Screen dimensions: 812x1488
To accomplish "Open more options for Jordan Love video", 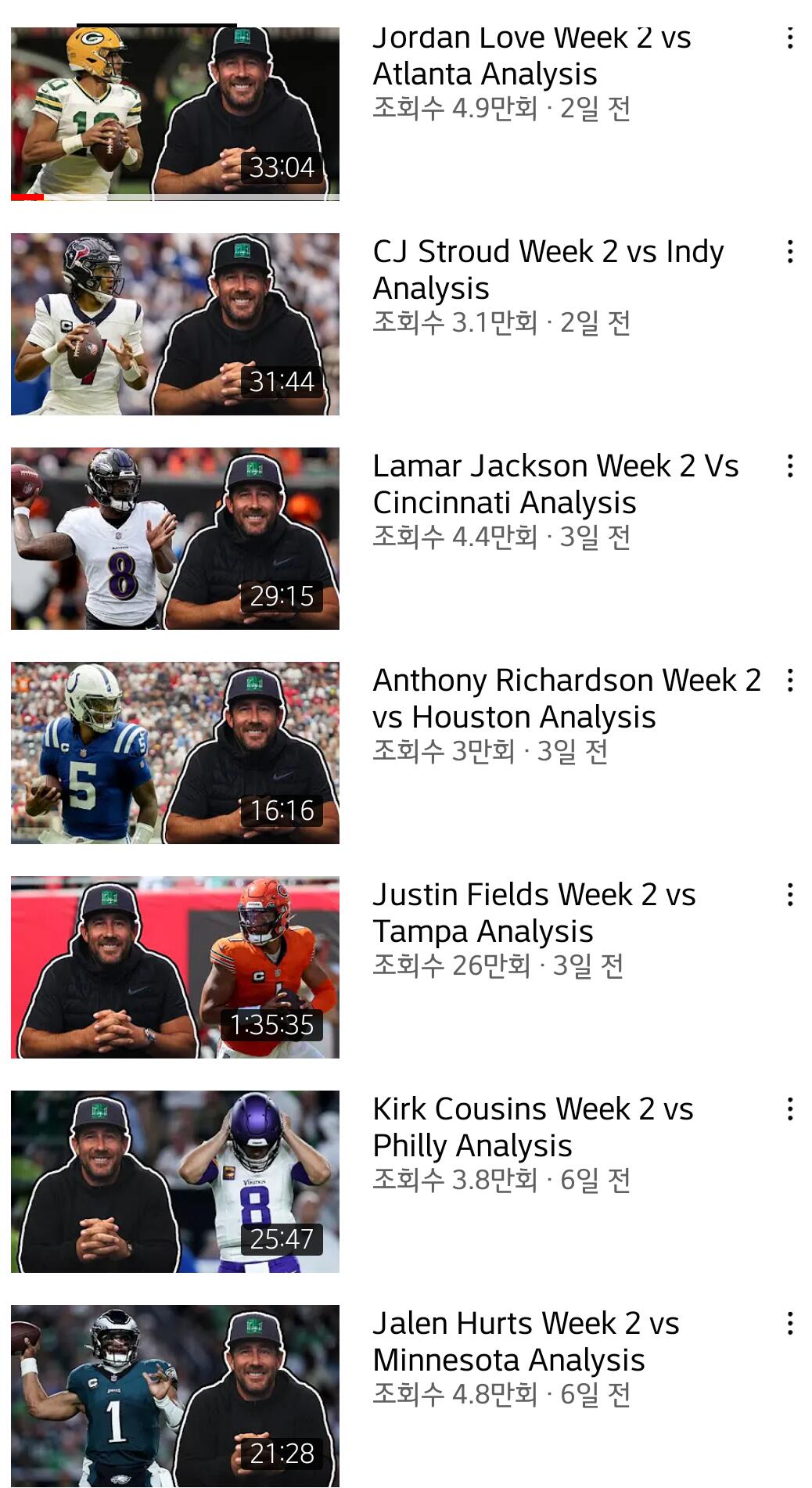I will click(x=790, y=38).
